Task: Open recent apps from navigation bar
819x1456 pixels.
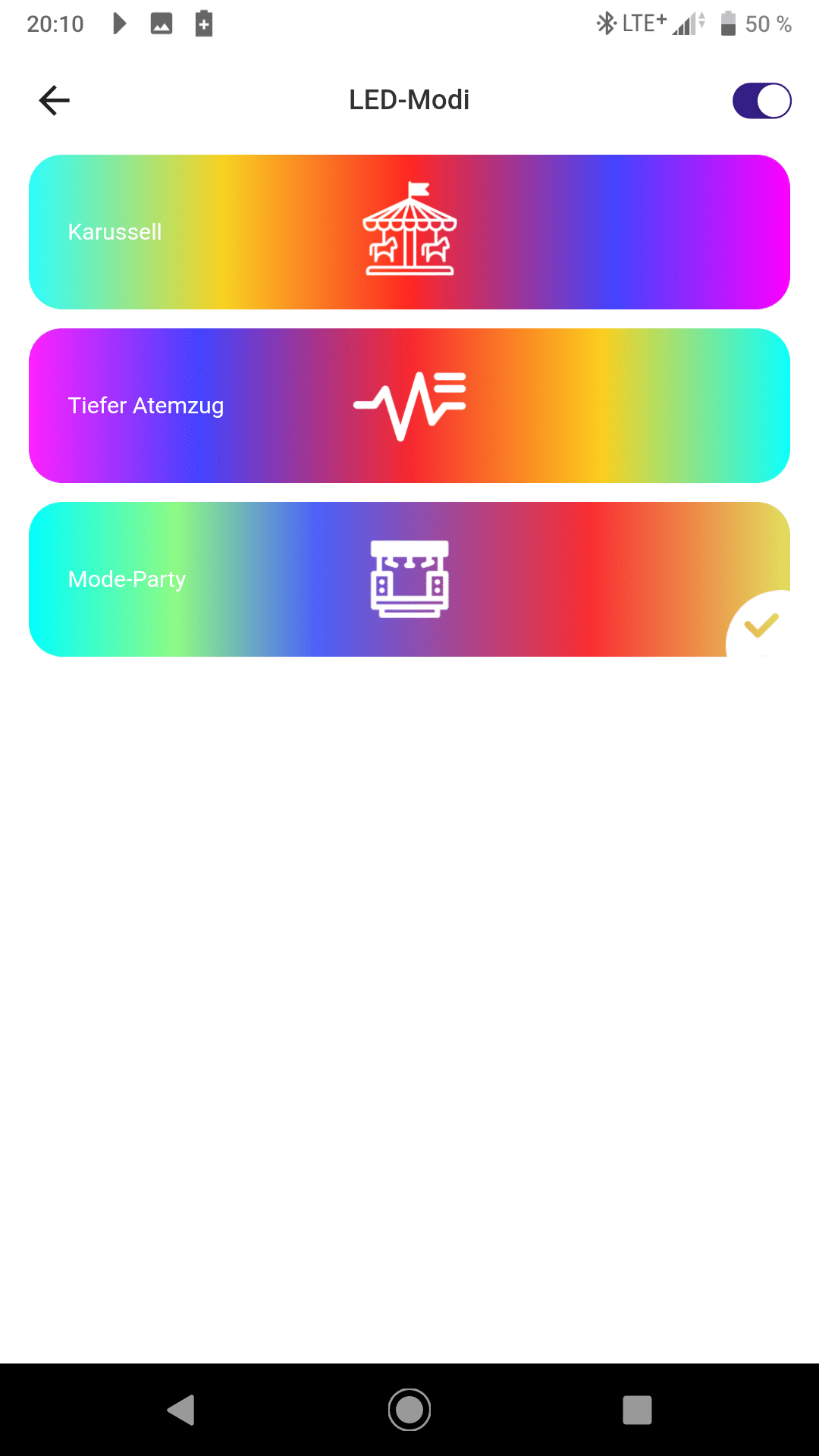Action: [x=637, y=1410]
